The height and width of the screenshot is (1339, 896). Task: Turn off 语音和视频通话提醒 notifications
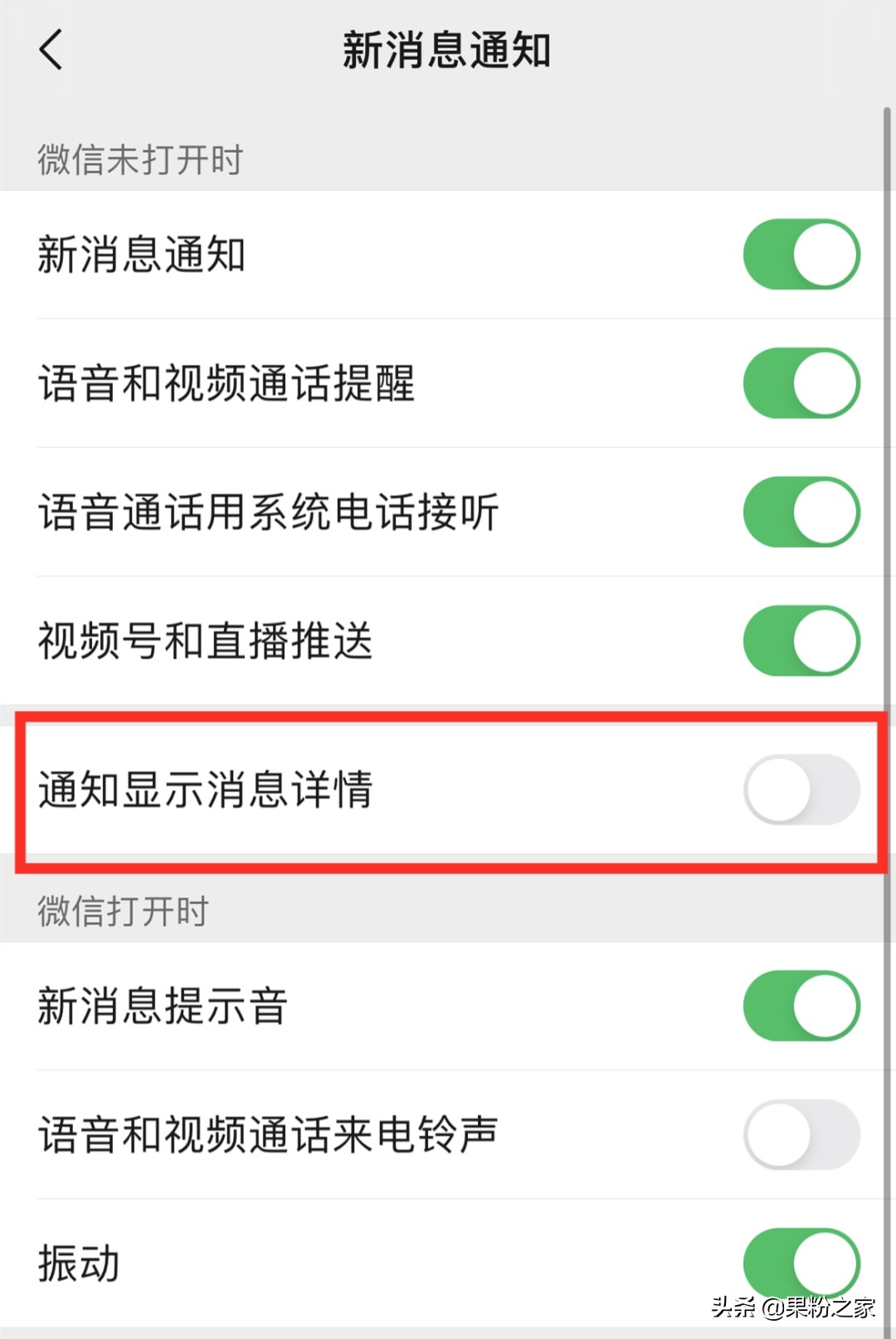(799, 383)
